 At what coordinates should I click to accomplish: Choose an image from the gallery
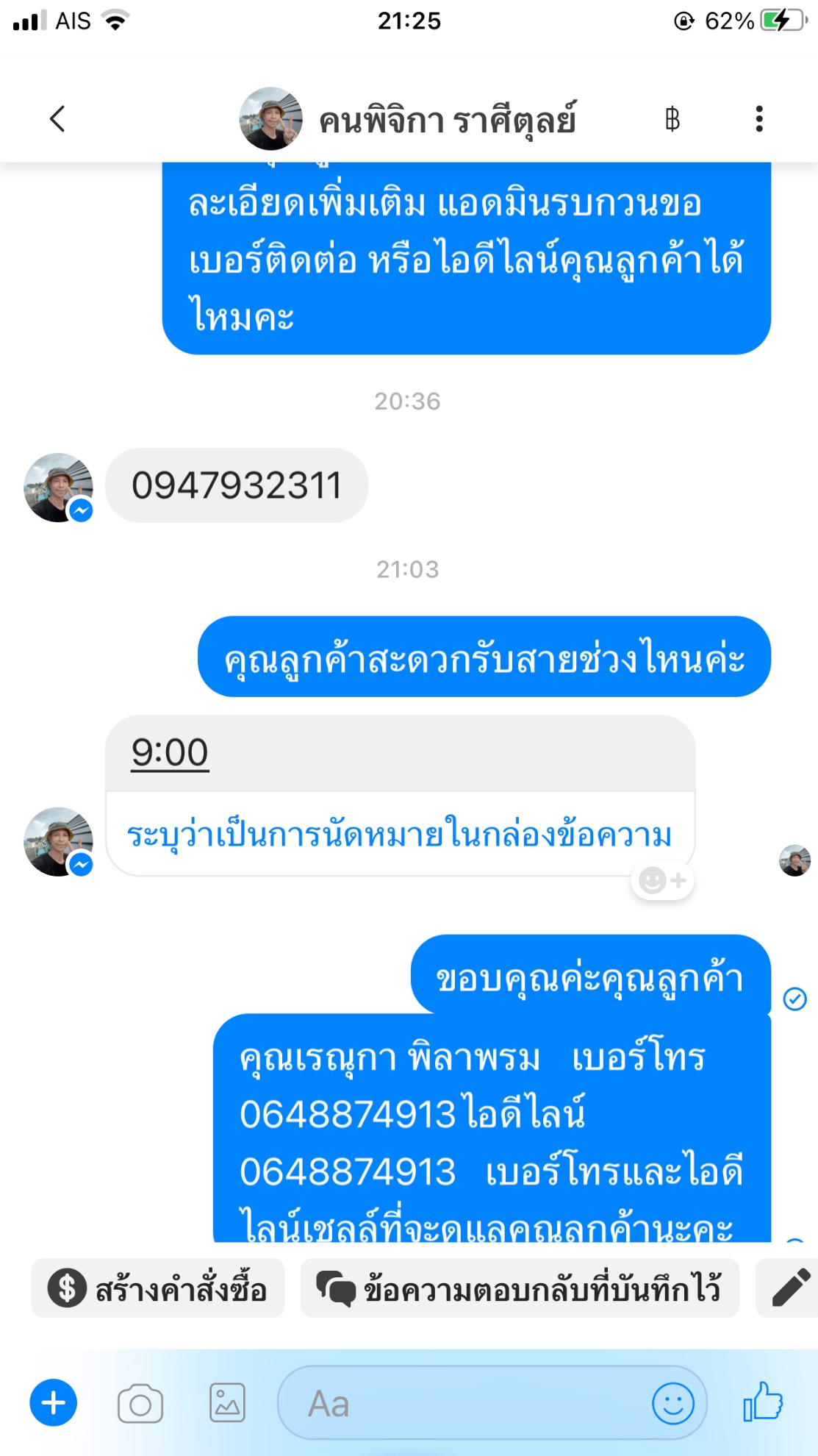(x=227, y=1403)
